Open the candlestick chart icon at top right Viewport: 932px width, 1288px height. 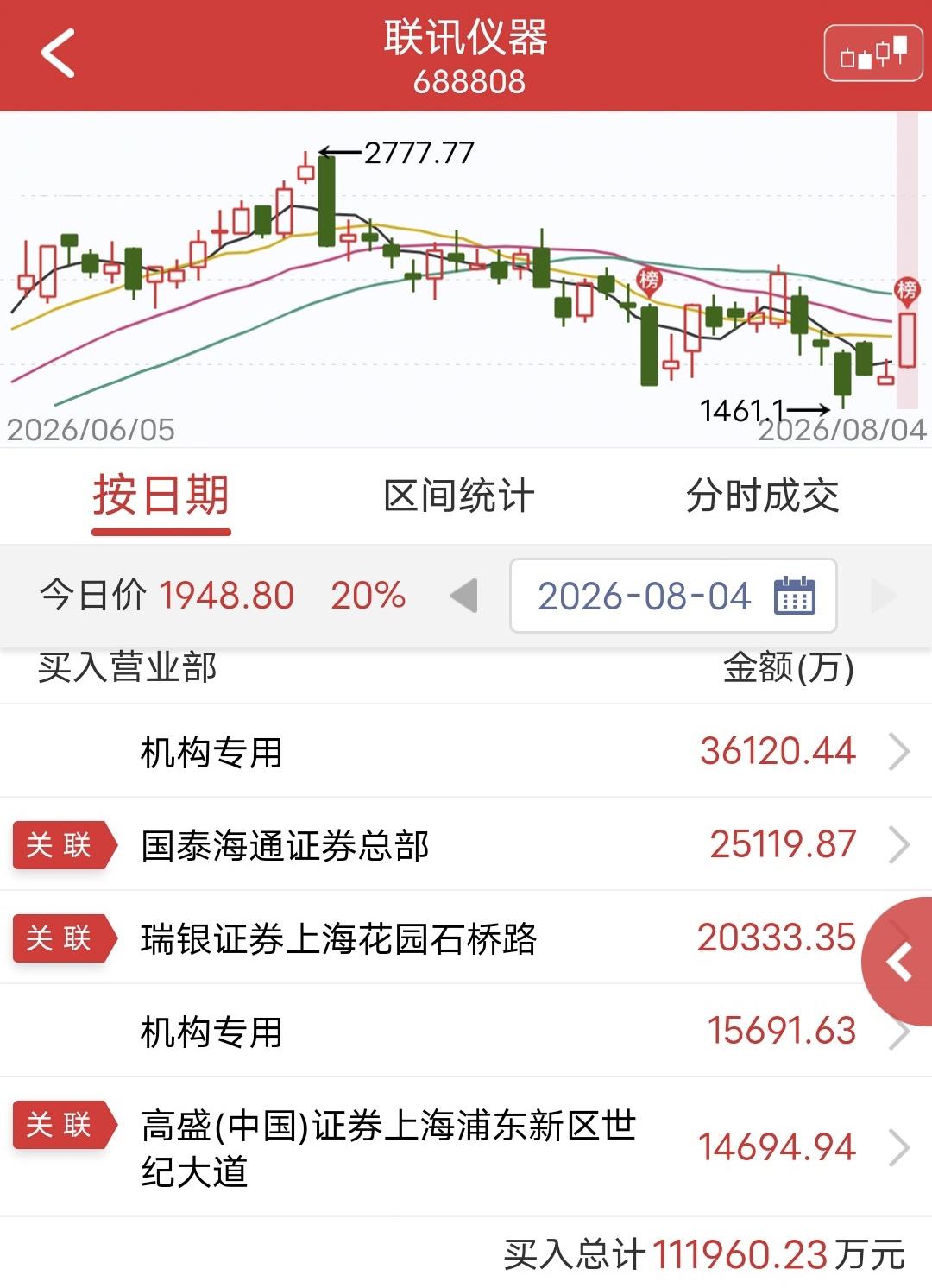point(873,54)
